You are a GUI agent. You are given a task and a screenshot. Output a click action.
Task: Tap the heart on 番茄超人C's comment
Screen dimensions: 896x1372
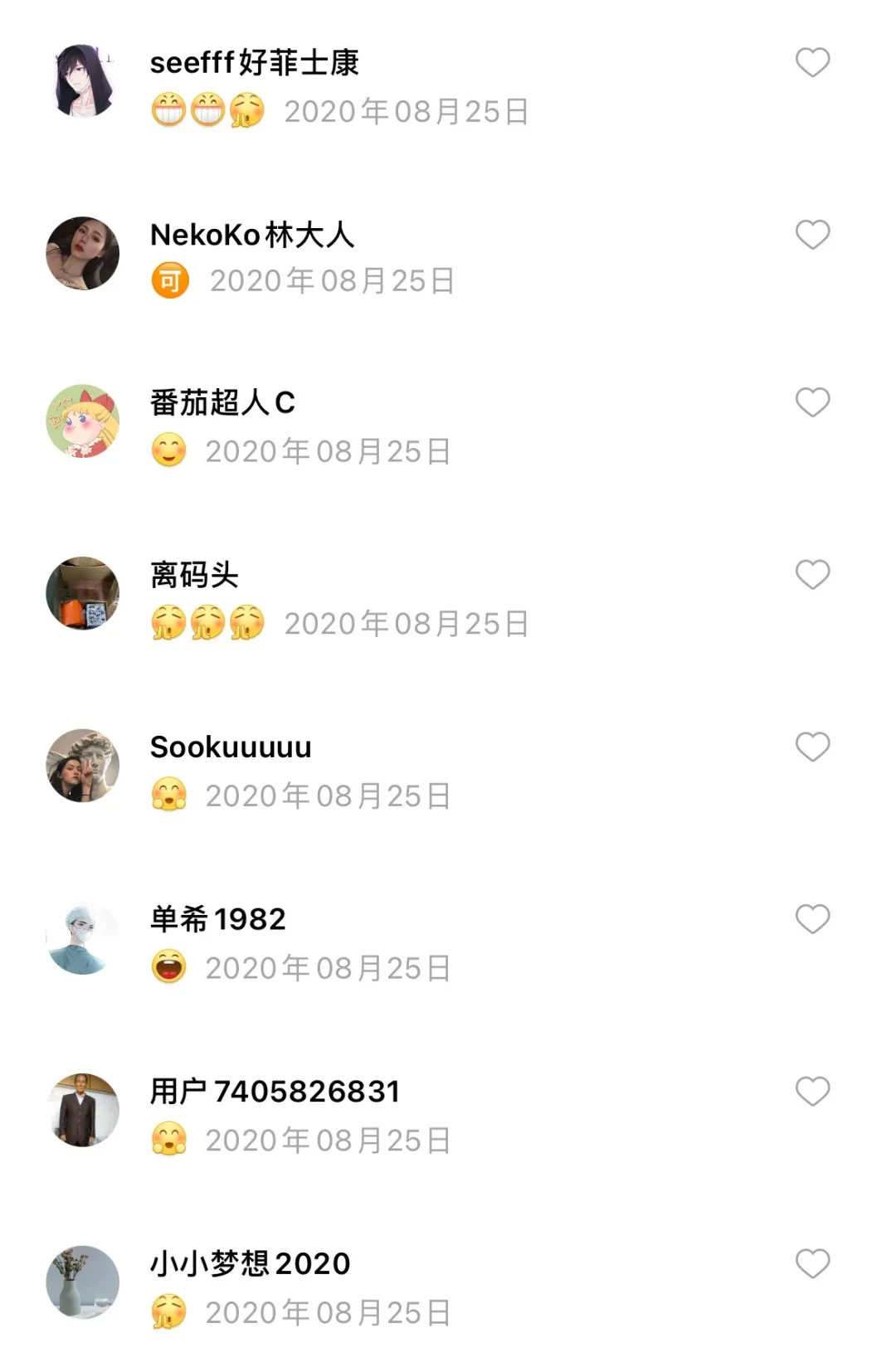(x=812, y=402)
